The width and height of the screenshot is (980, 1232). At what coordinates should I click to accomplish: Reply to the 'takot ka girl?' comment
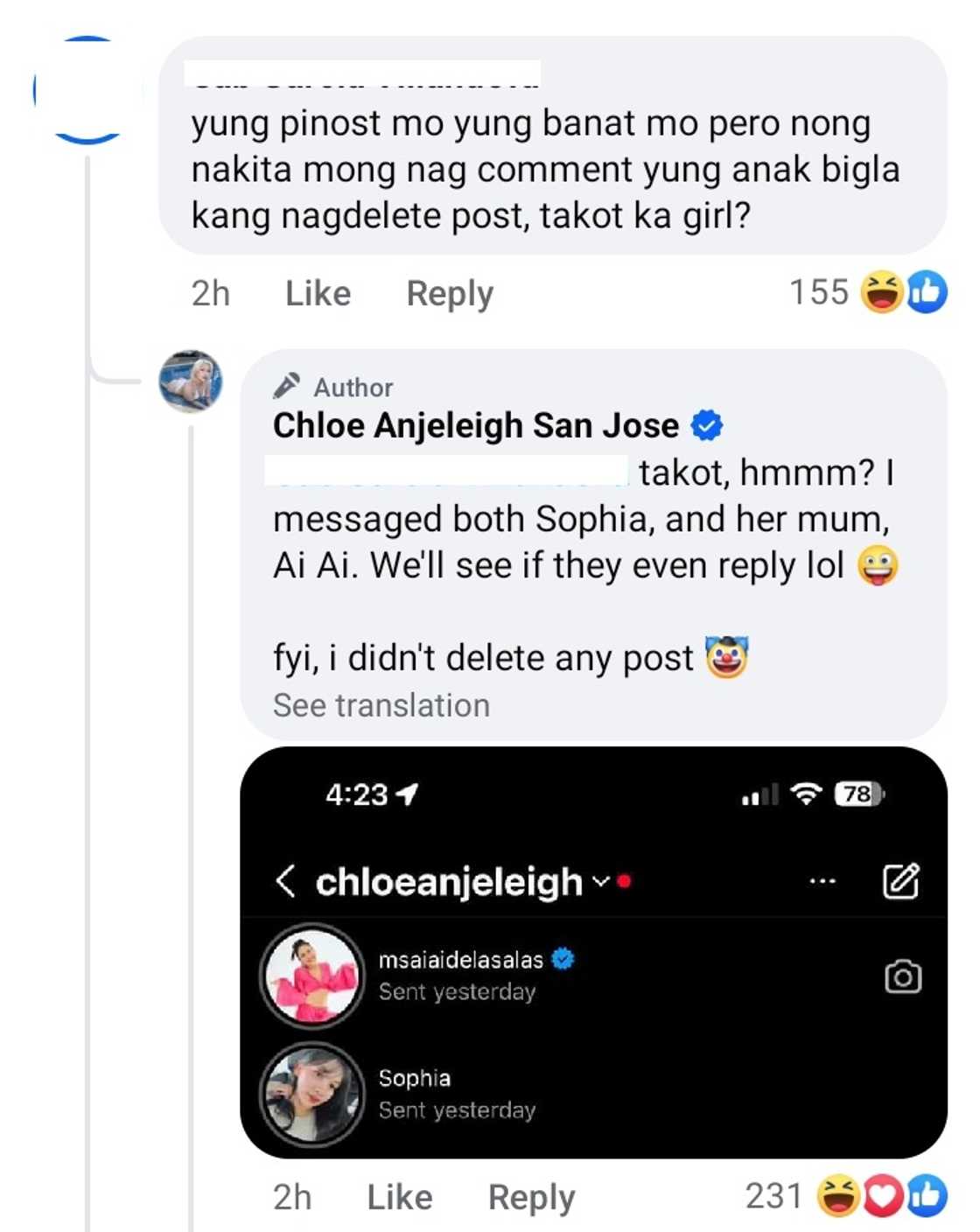[450, 293]
